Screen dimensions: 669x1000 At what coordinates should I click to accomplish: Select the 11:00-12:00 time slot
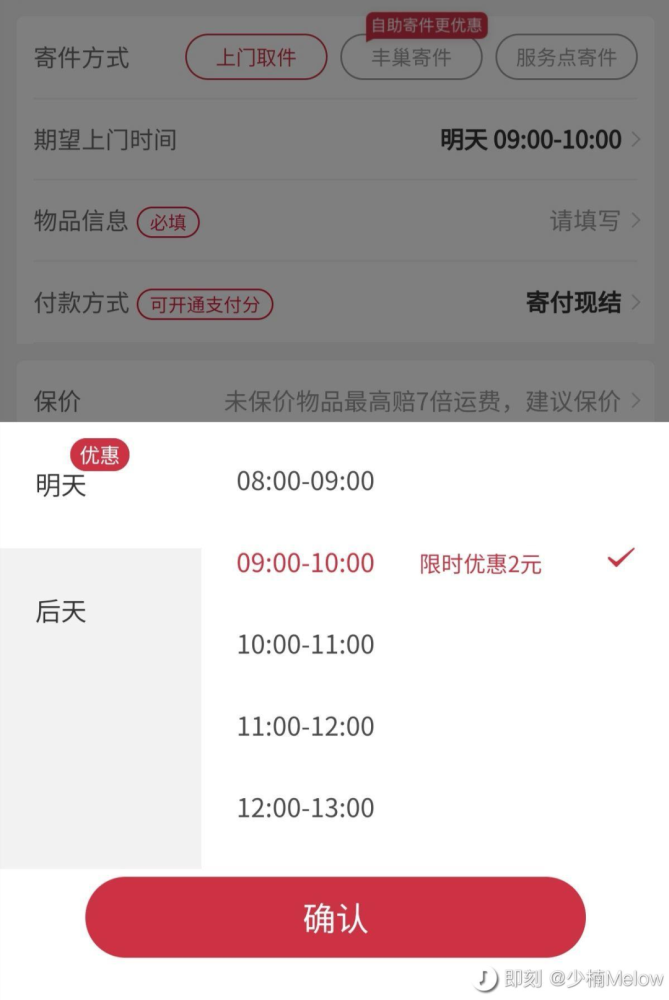(305, 727)
